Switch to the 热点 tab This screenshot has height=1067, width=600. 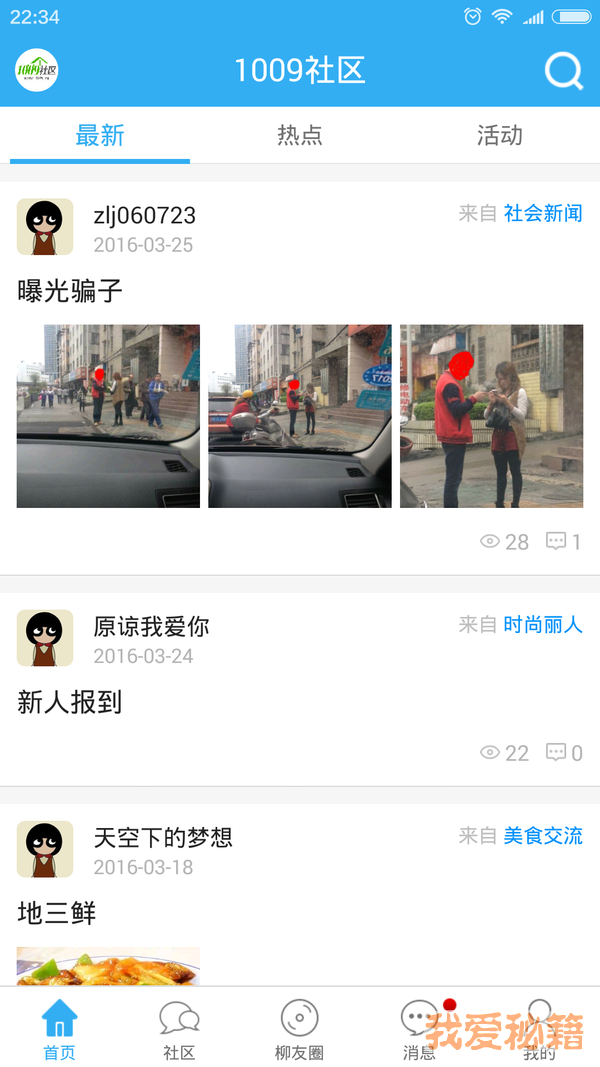[299, 135]
